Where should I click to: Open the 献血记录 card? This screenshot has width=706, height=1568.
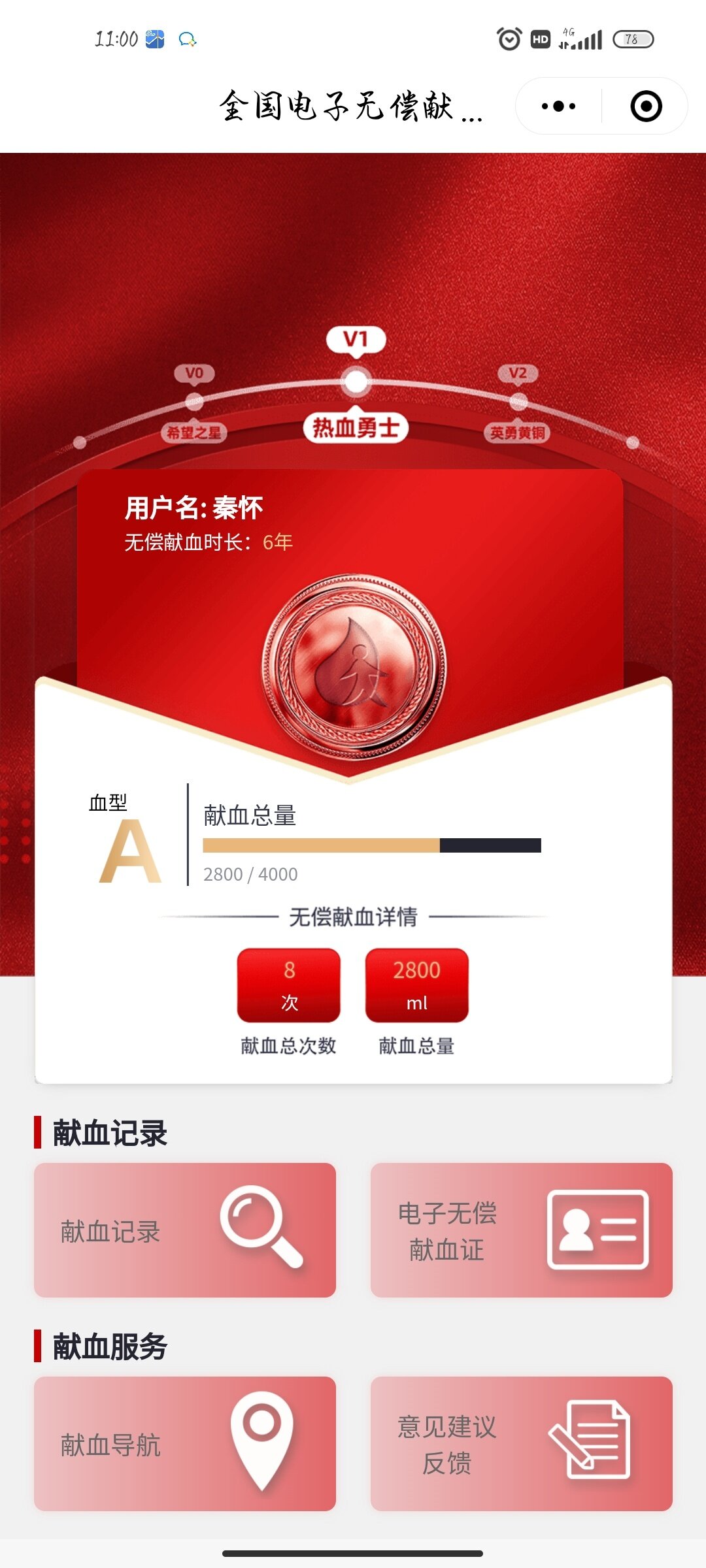pos(185,1230)
